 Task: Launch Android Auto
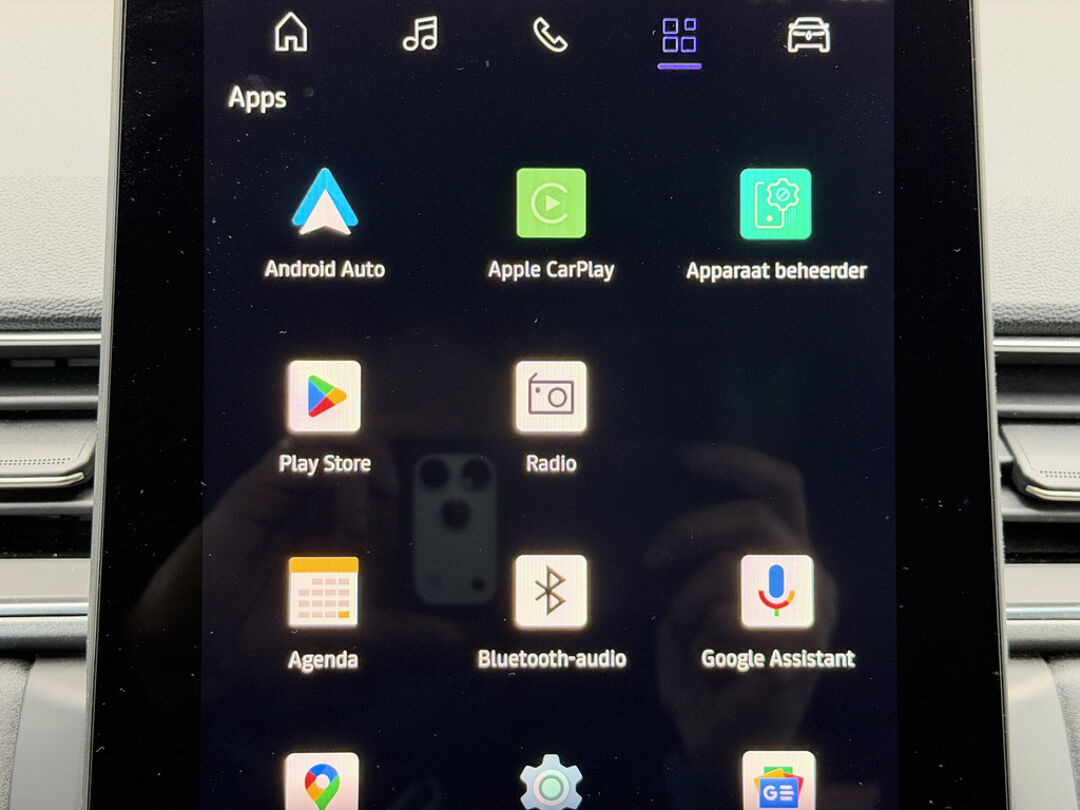tap(324, 203)
